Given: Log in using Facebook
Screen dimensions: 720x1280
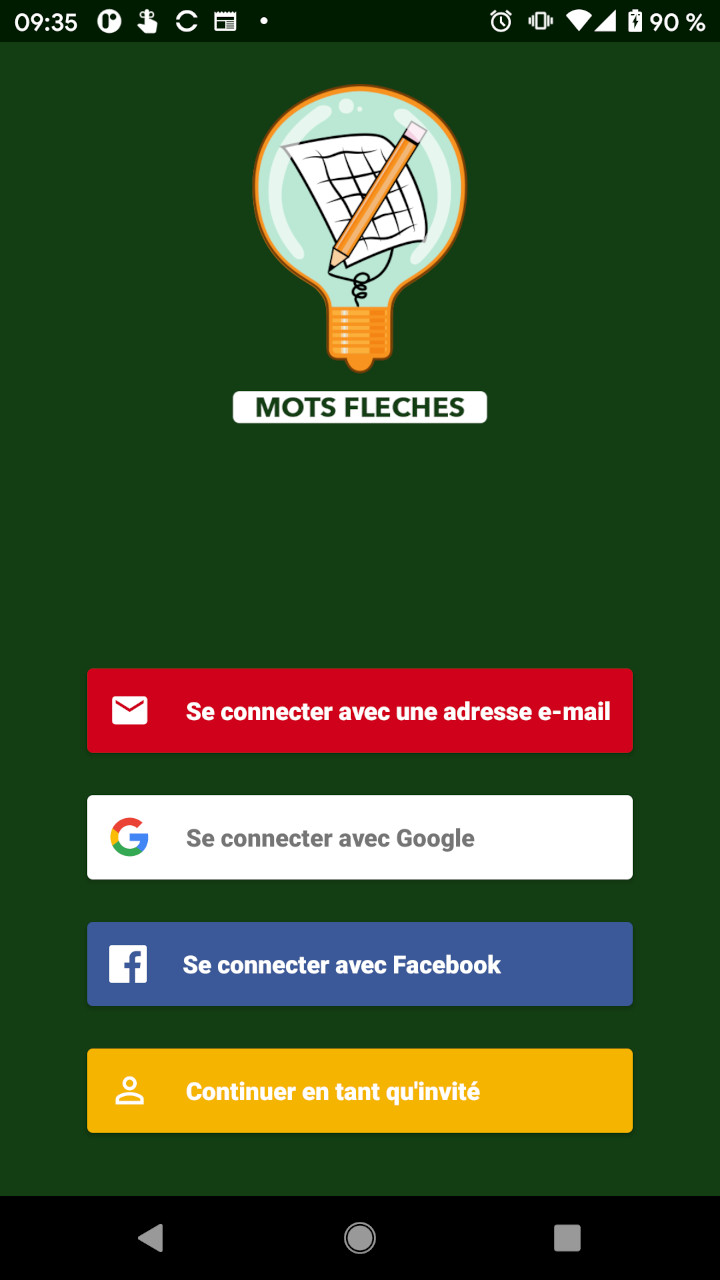Looking at the screenshot, I should pos(360,964).
